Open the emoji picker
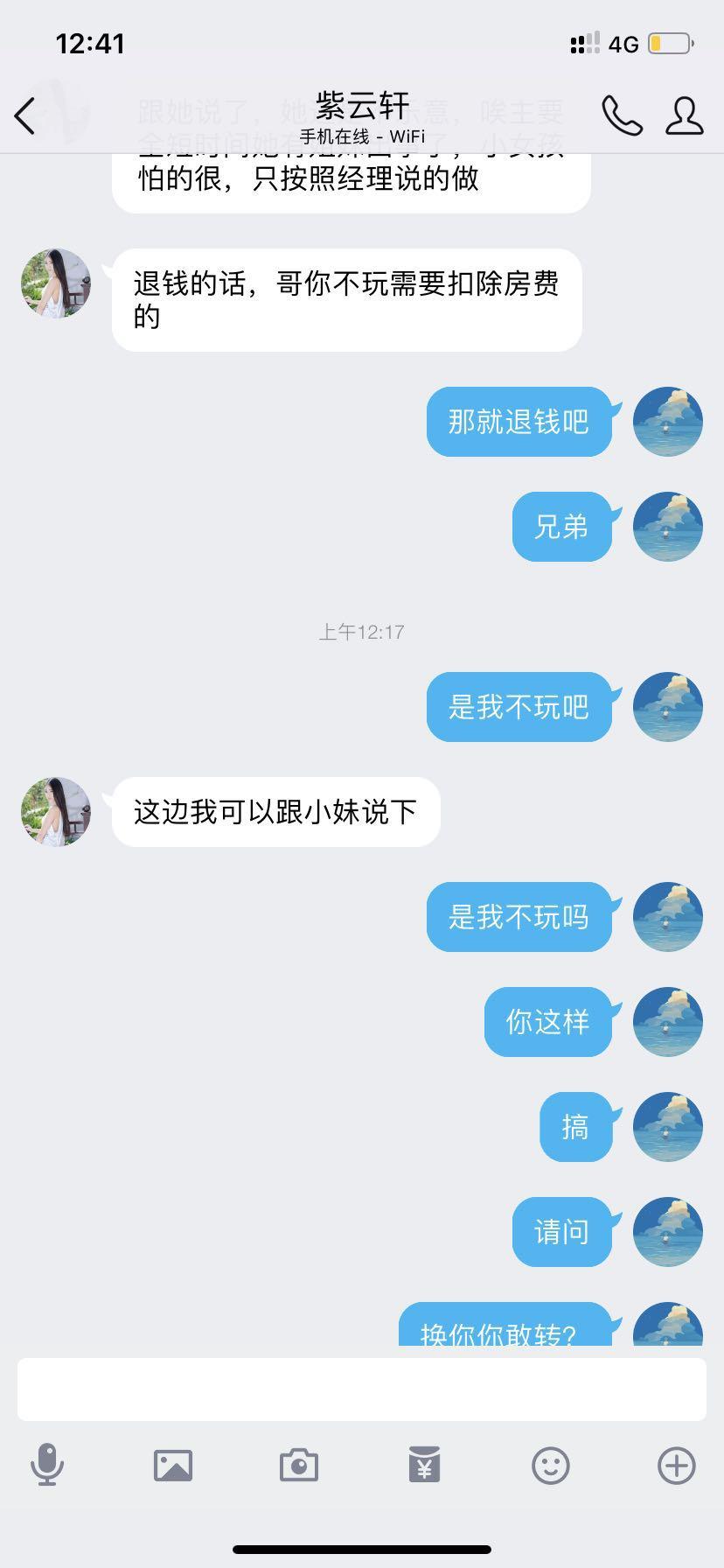The height and width of the screenshot is (1568, 724). tap(551, 1465)
